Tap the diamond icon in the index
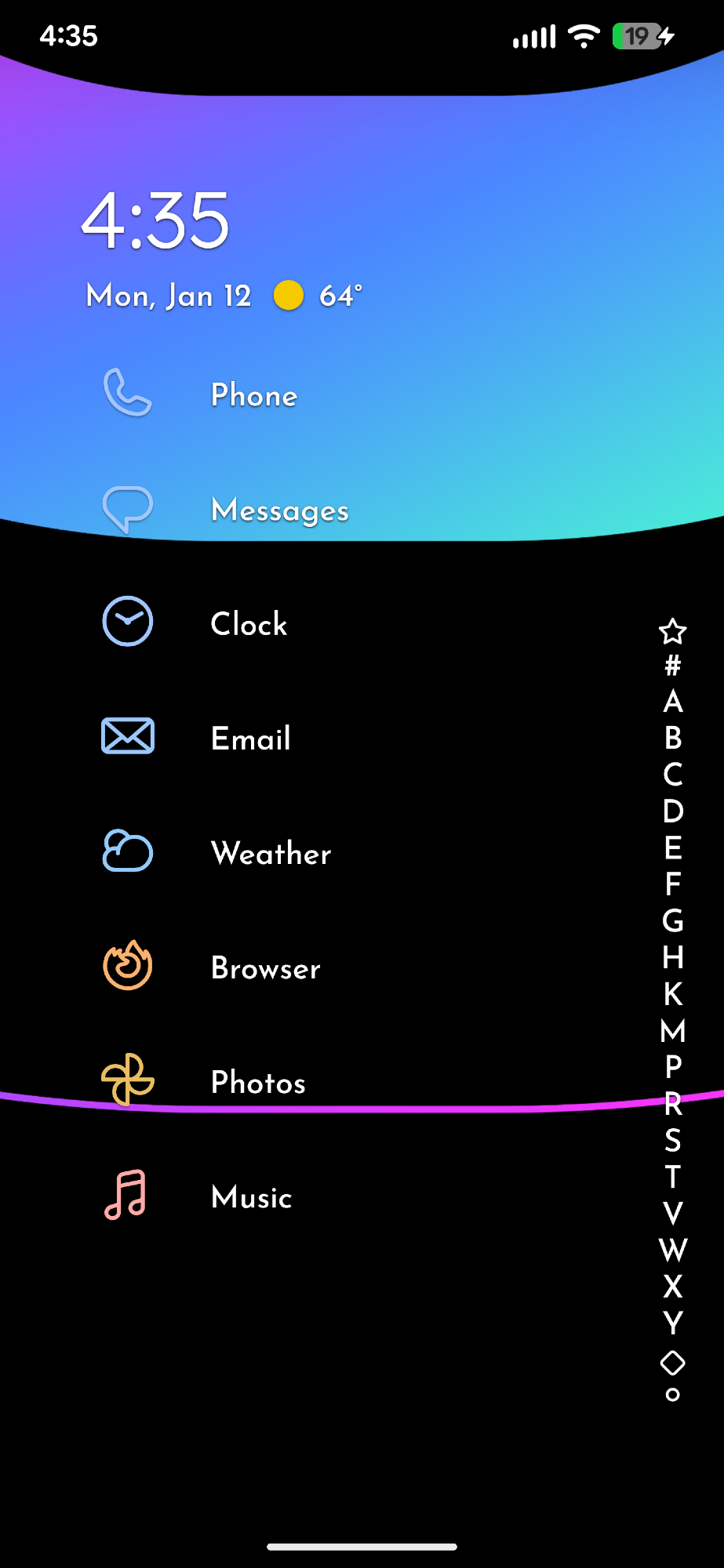 point(672,1363)
